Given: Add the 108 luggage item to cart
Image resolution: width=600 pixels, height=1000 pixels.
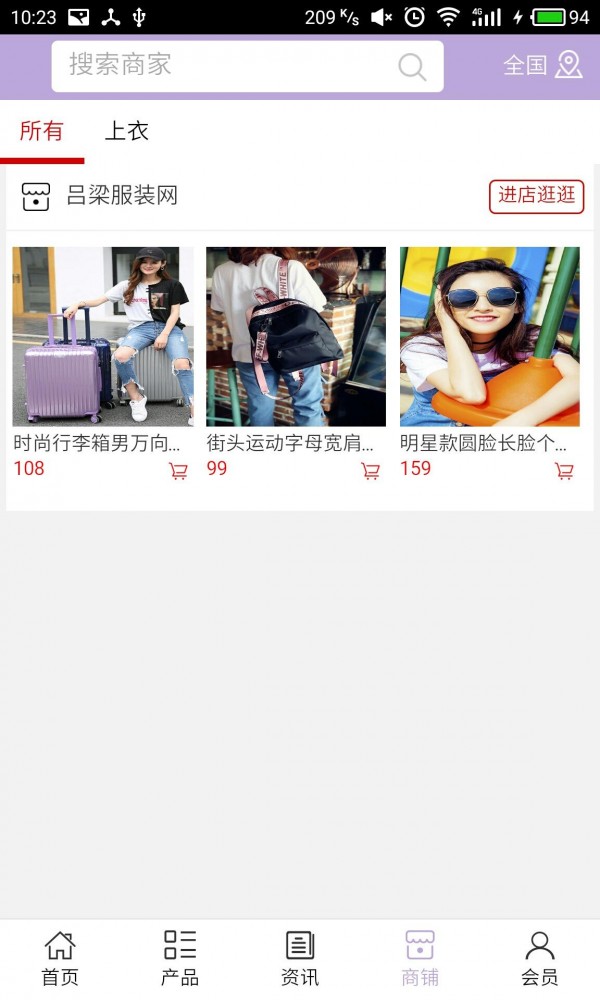Looking at the screenshot, I should point(178,471).
